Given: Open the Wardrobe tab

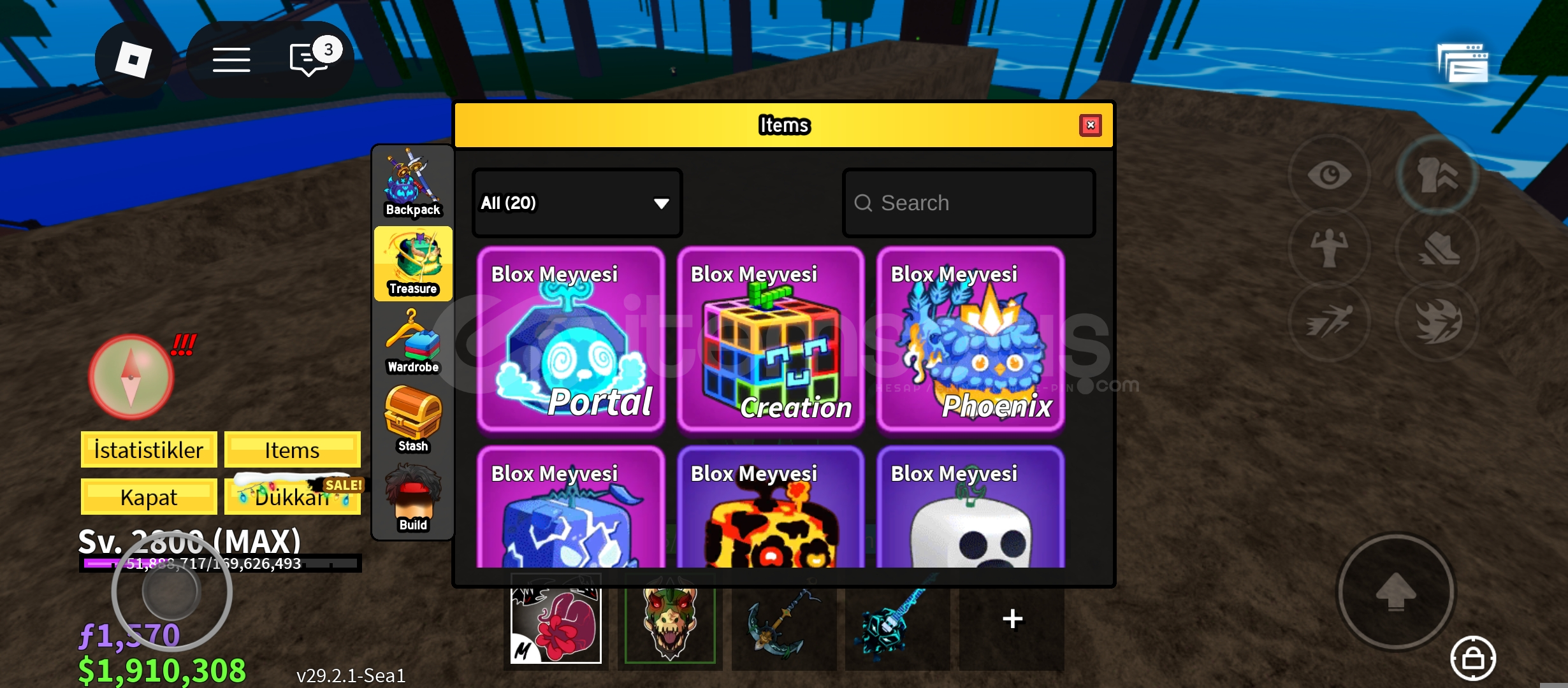Looking at the screenshot, I should [413, 342].
